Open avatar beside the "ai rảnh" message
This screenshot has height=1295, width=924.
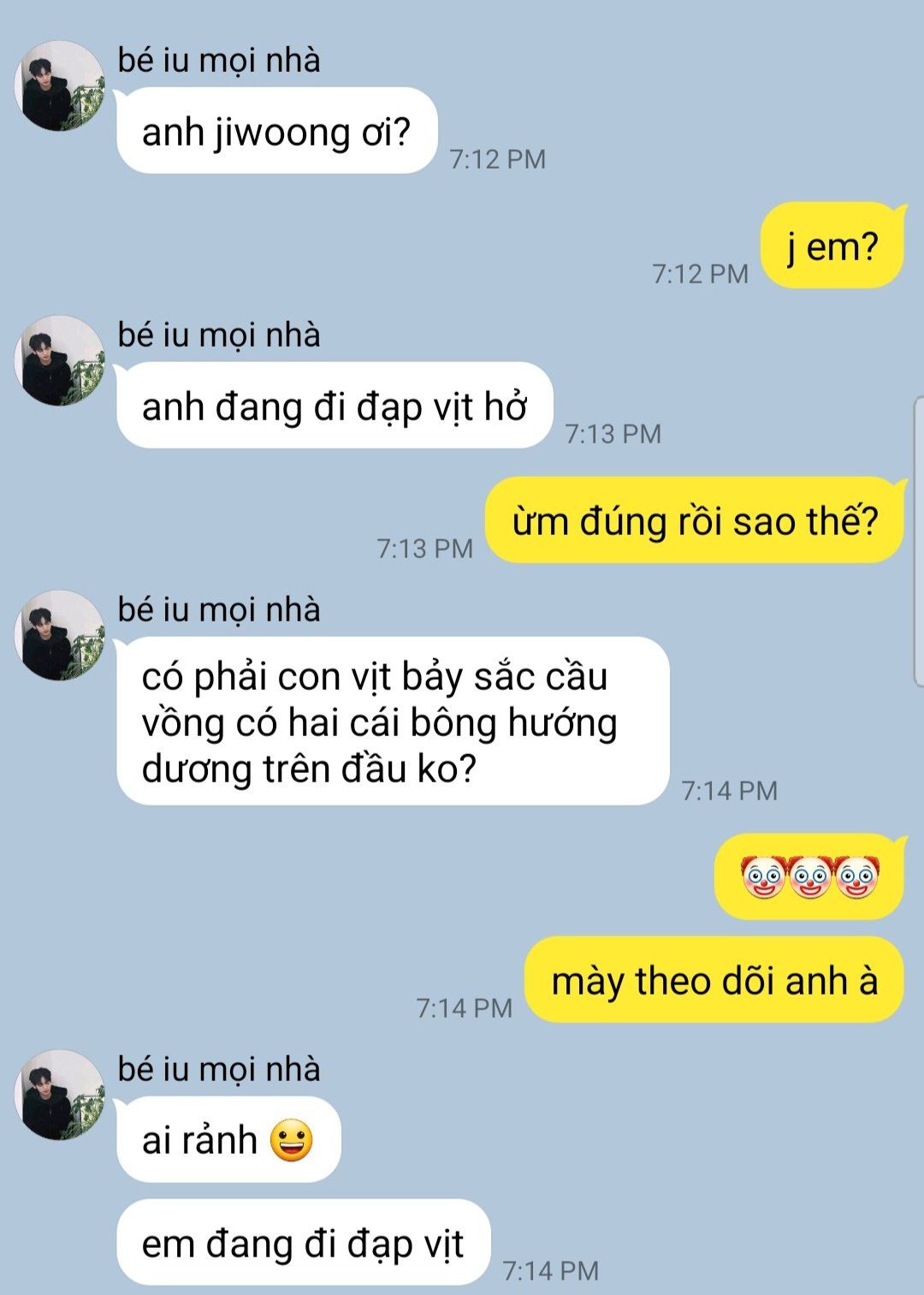pos(59,1095)
